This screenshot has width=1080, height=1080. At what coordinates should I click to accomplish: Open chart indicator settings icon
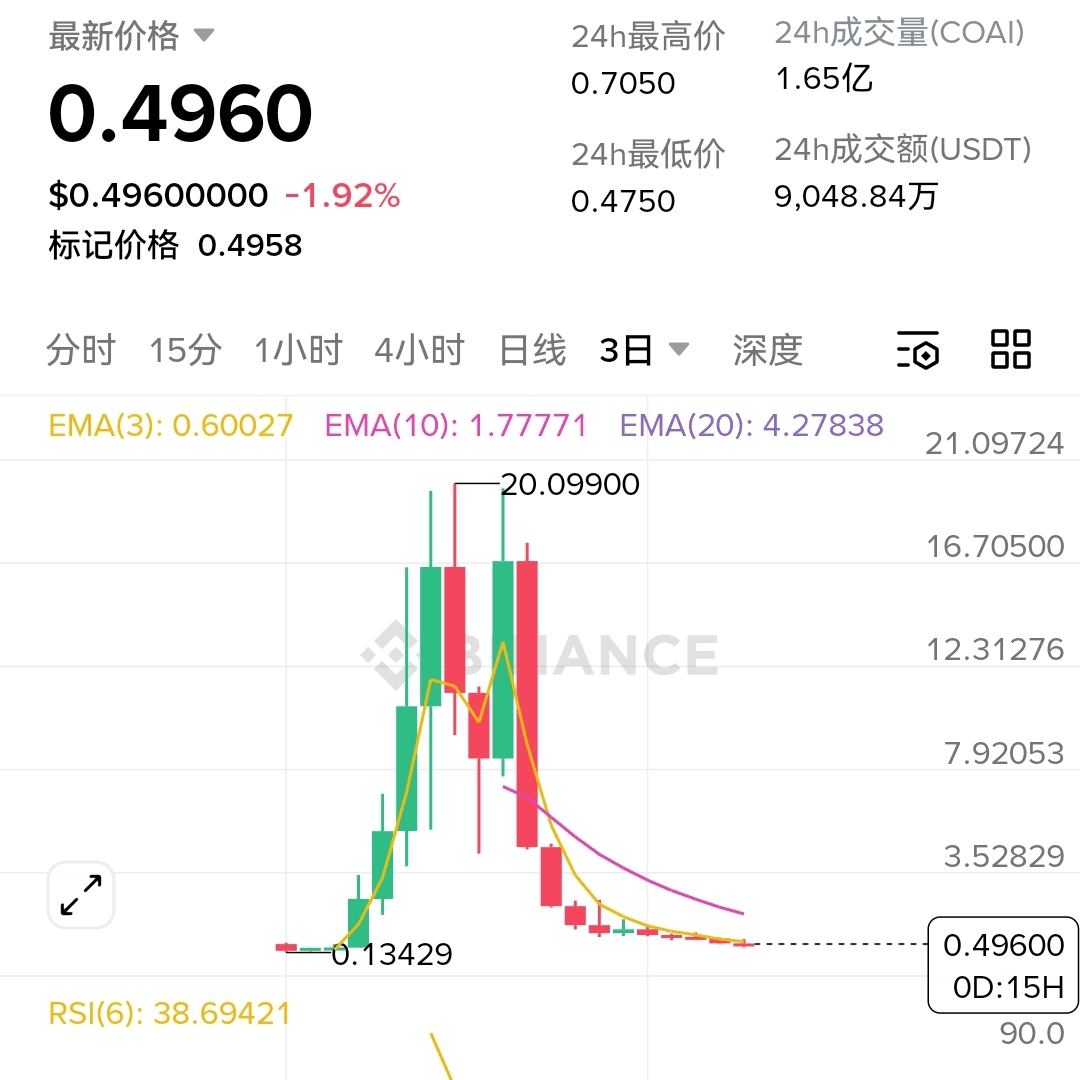coord(918,350)
